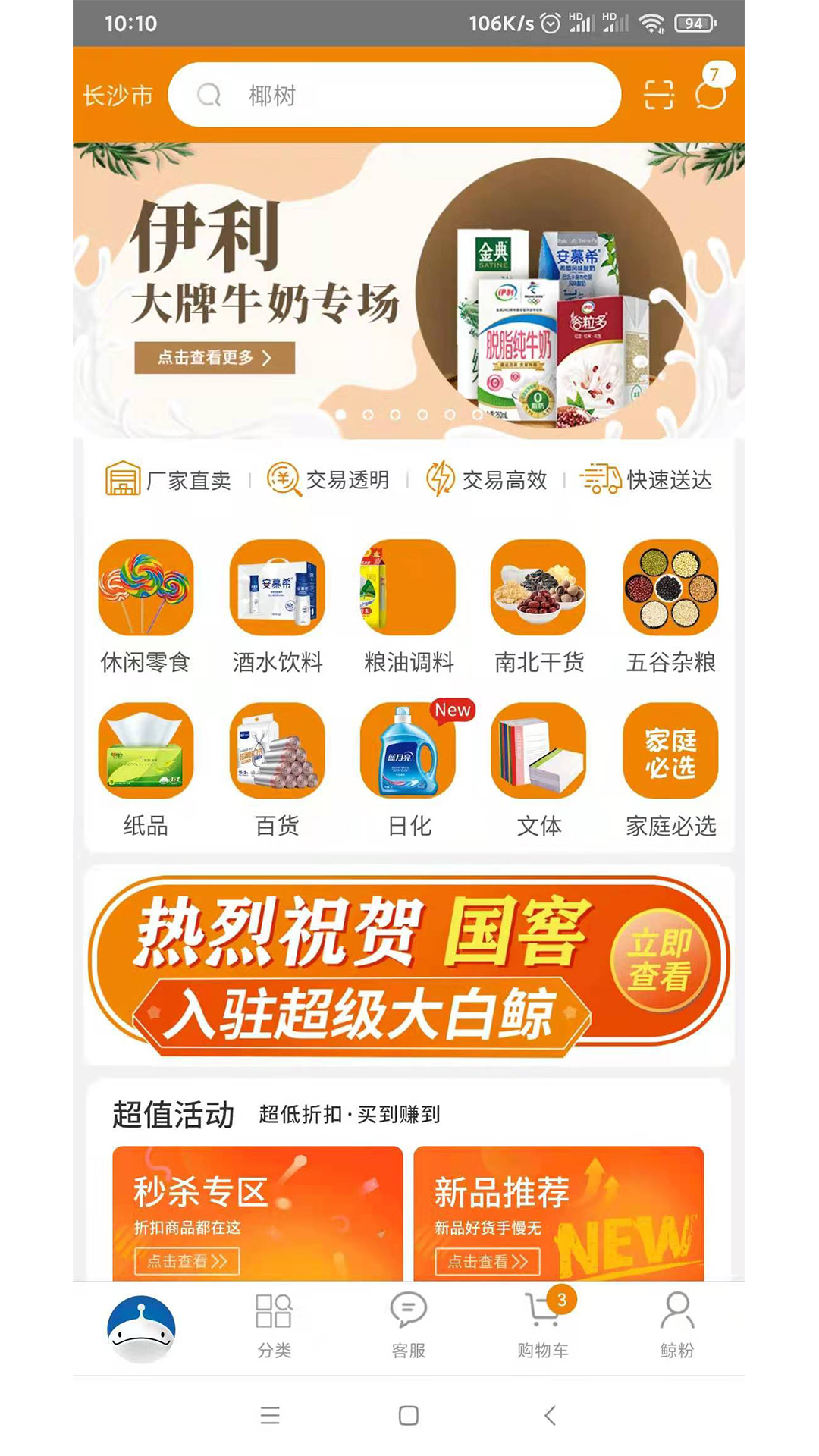Screen dimensions: 819x1456
Task: Open the 百货 general merchandise category
Action: pos(278,766)
